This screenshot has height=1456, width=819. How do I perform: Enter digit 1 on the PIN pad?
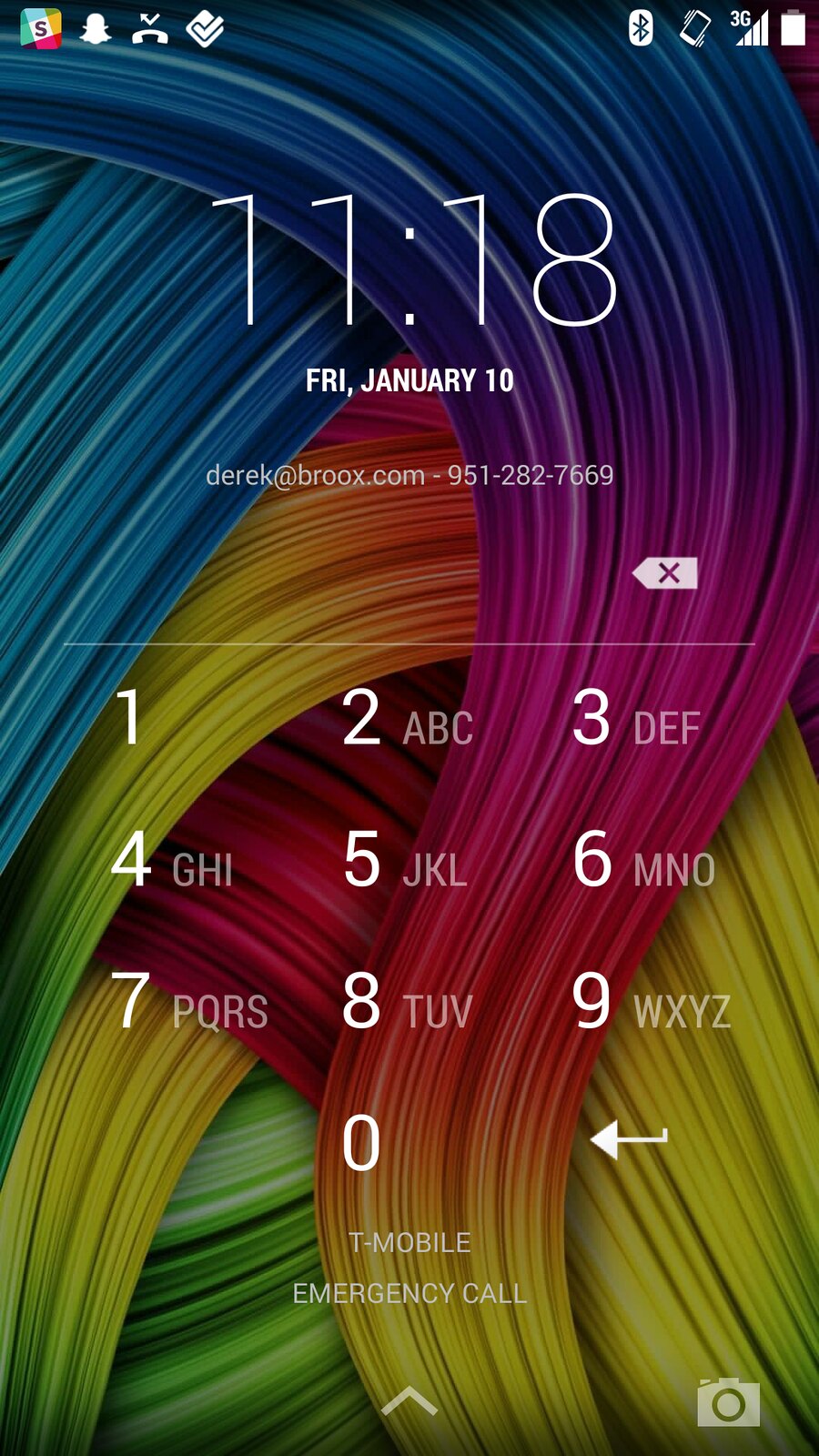click(x=132, y=719)
